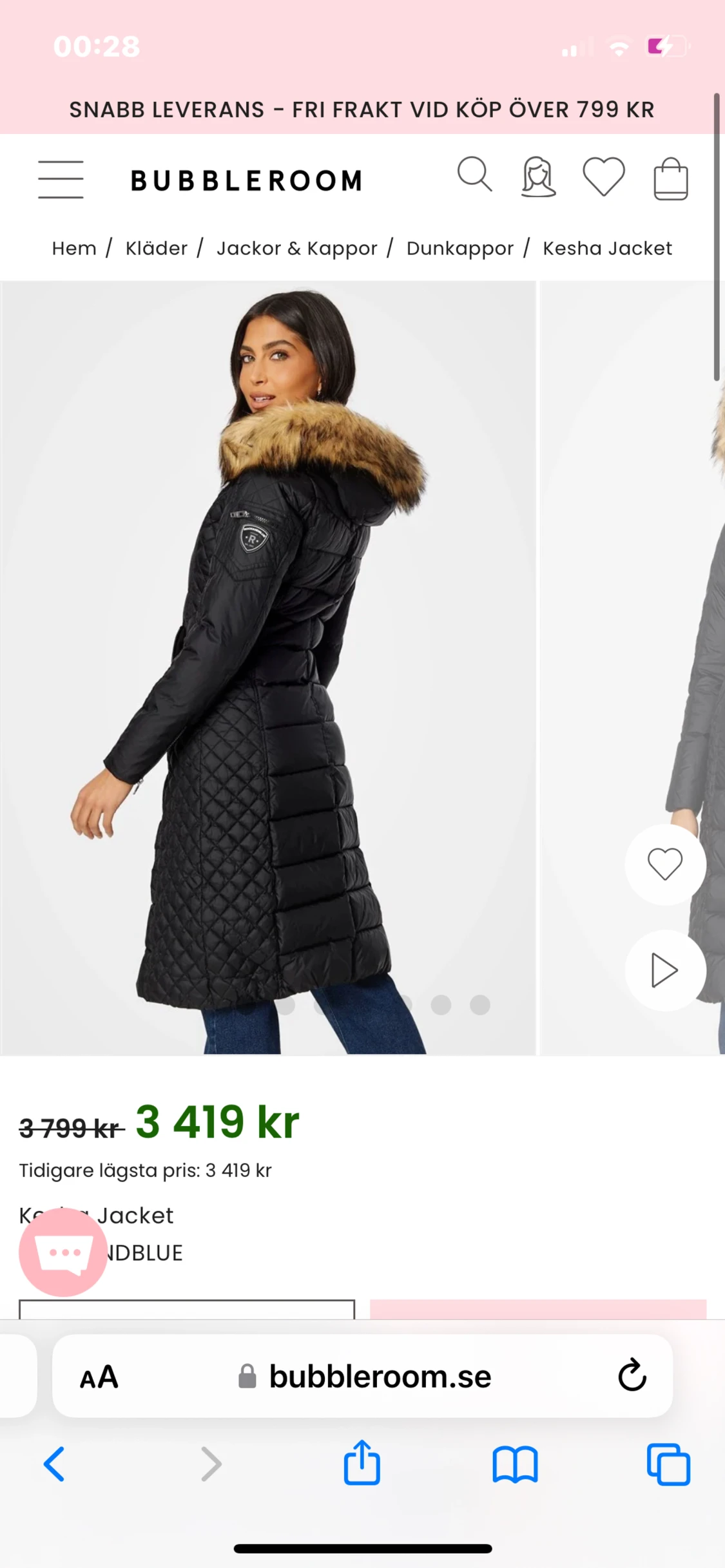Favorite the jacket using the heart toggle
Image resolution: width=725 pixels, height=1568 pixels.
(665, 864)
